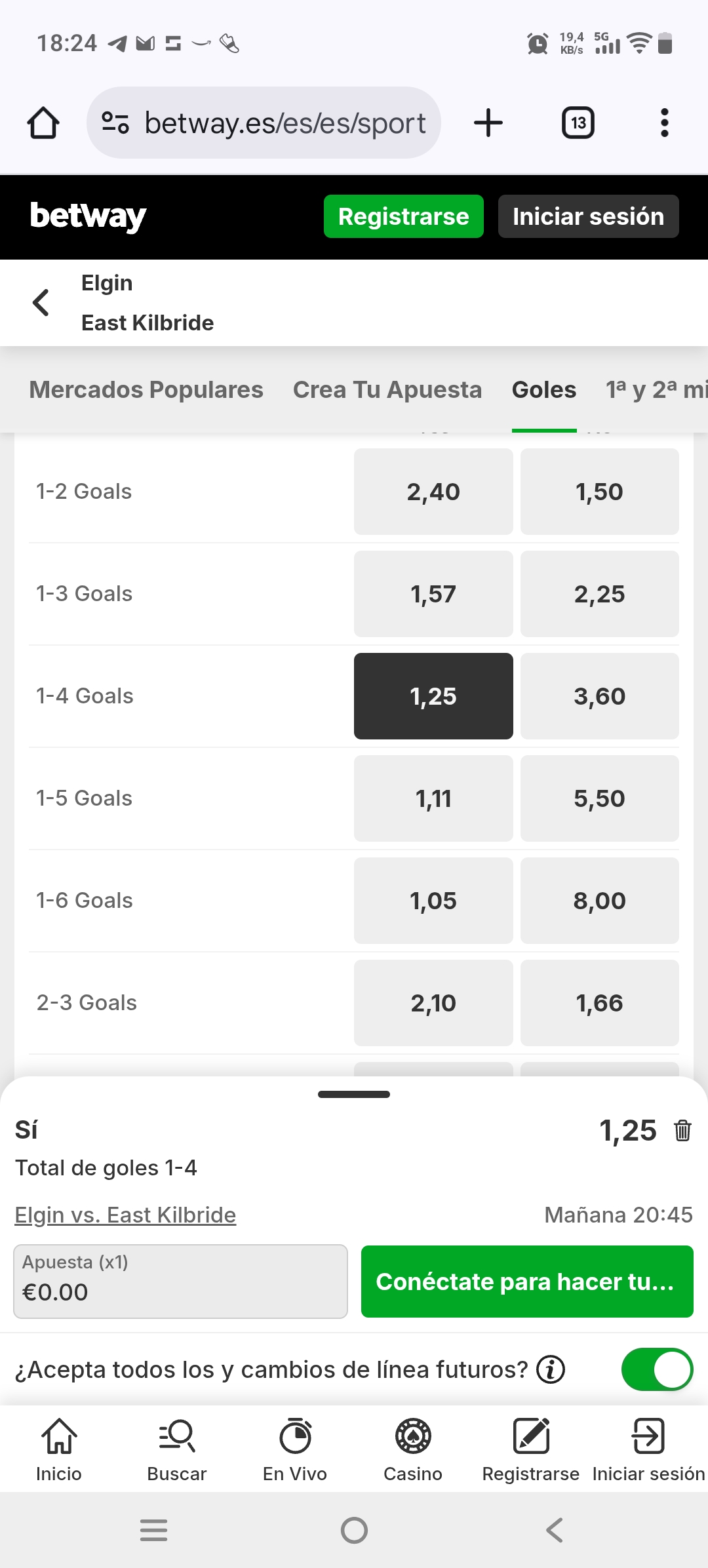Screen dimensions: 708x1568
Task: Open the browser tab switcher showing 13
Action: coord(578,123)
